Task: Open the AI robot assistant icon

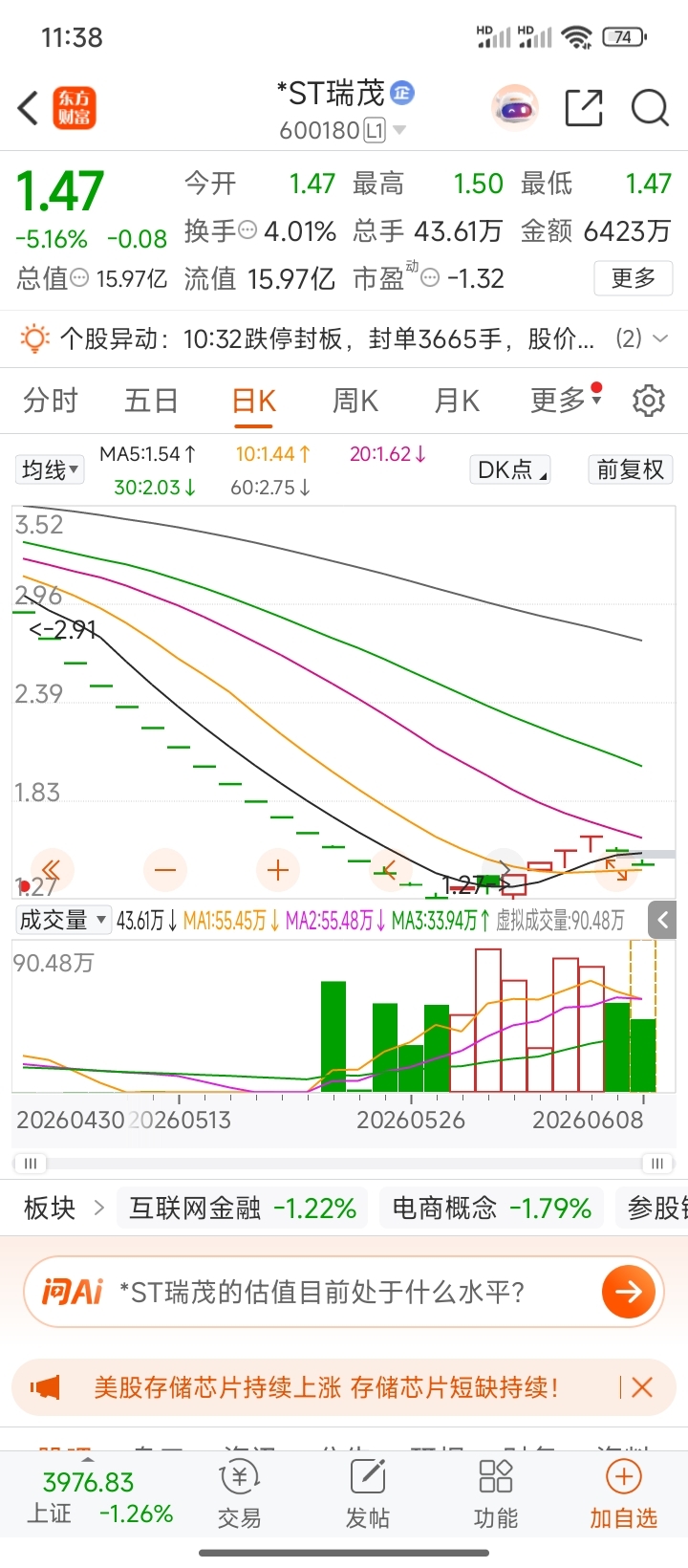Action: [x=515, y=108]
